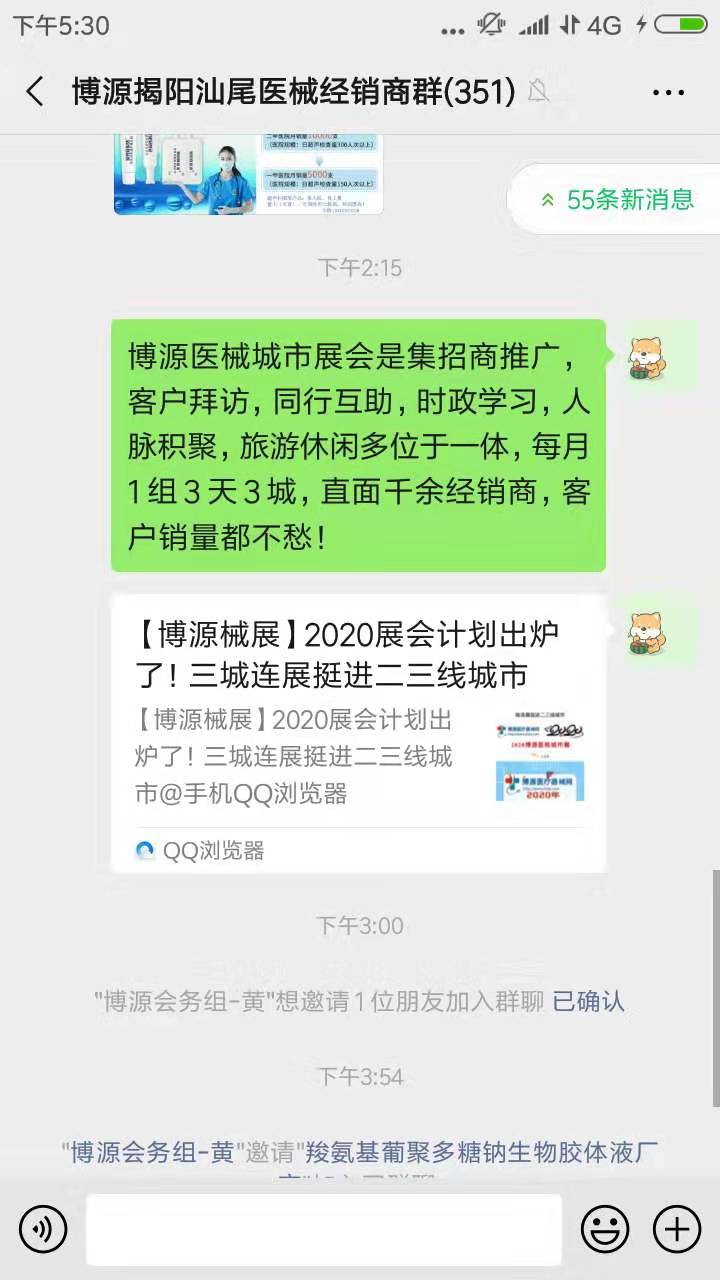
Task: Open sender avatar beside the link card
Action: [647, 633]
